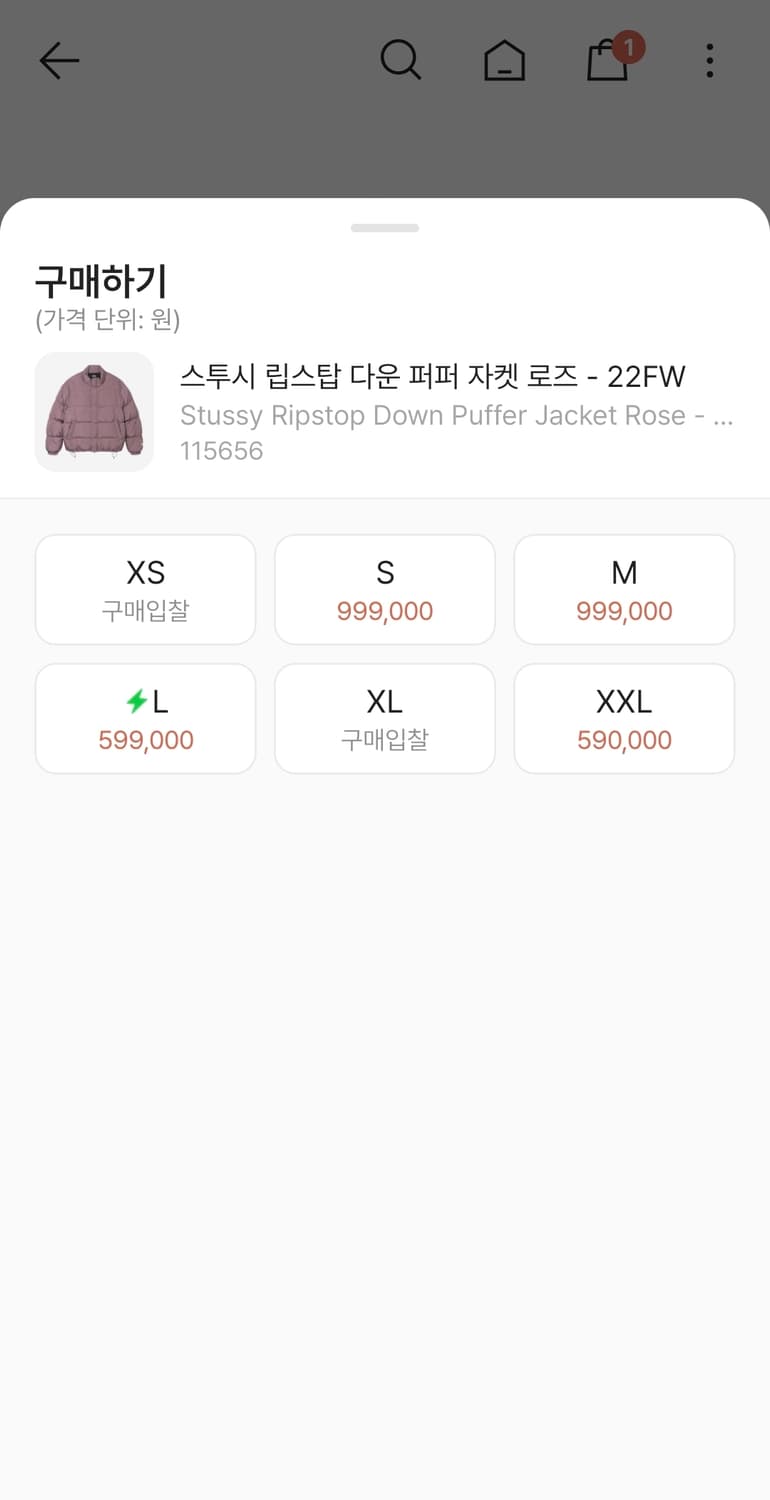Image resolution: width=770 pixels, height=1500 pixels.
Task: Go to the home screen via home icon
Action: [x=504, y=60]
